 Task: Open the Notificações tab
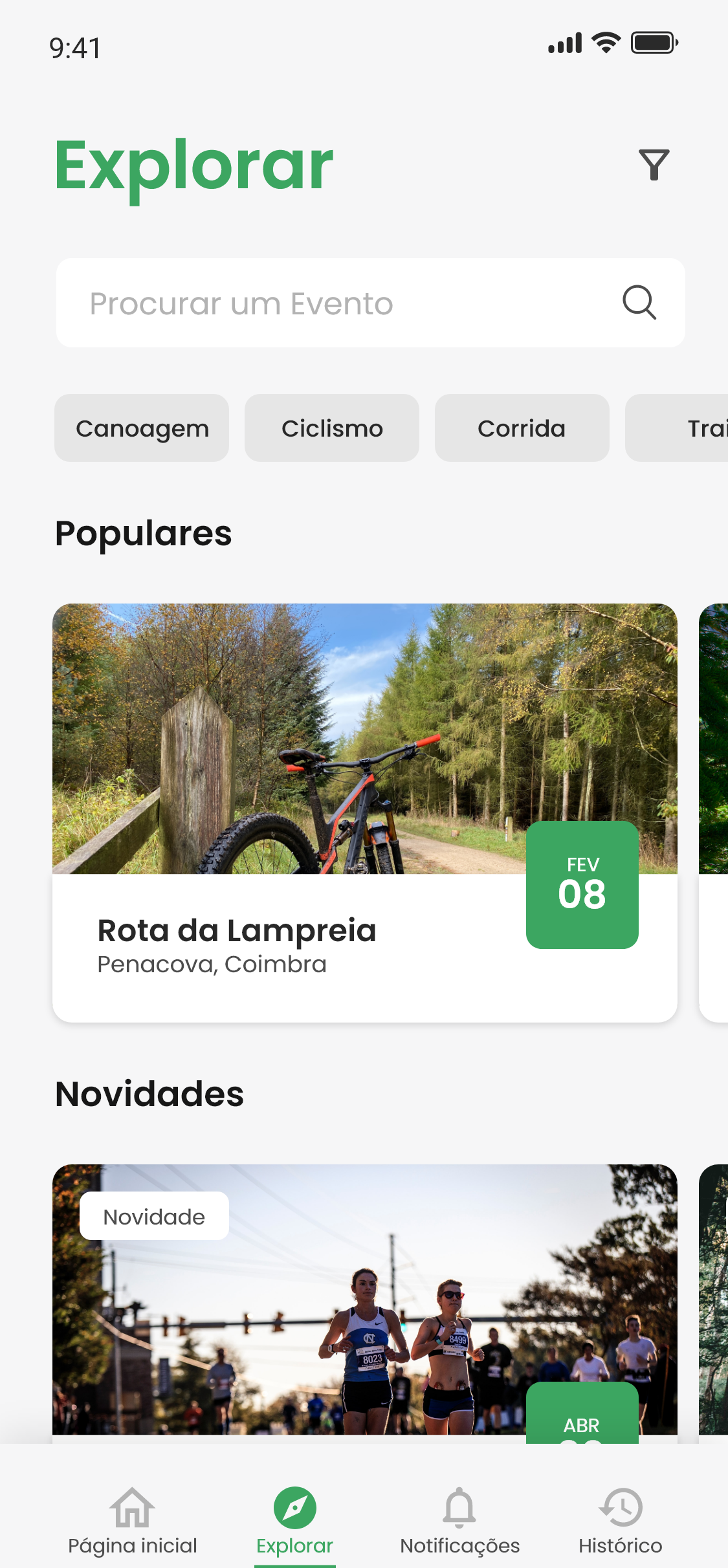click(x=459, y=1520)
